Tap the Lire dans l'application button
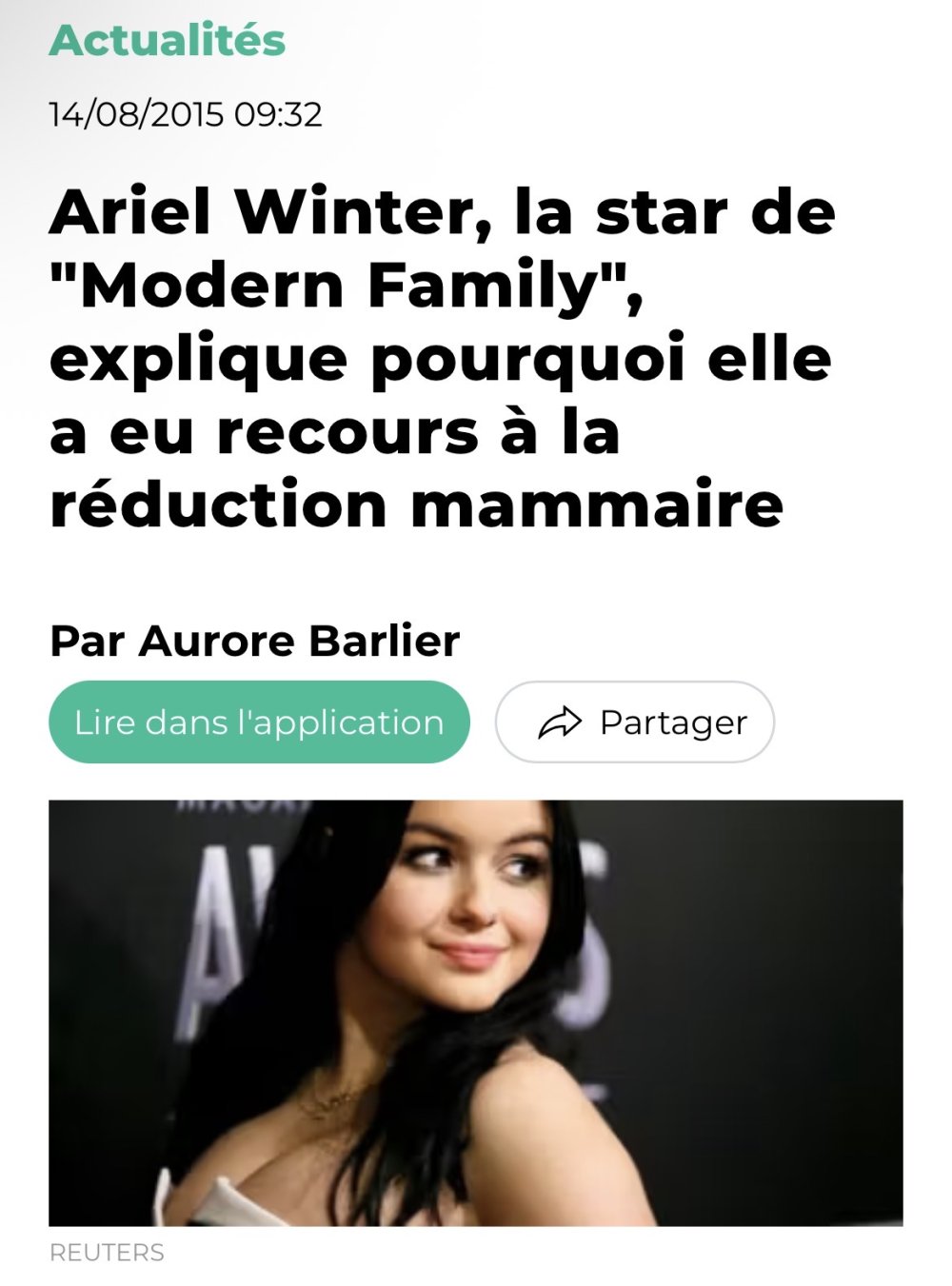This screenshot has height=1286, width=952. click(x=259, y=722)
